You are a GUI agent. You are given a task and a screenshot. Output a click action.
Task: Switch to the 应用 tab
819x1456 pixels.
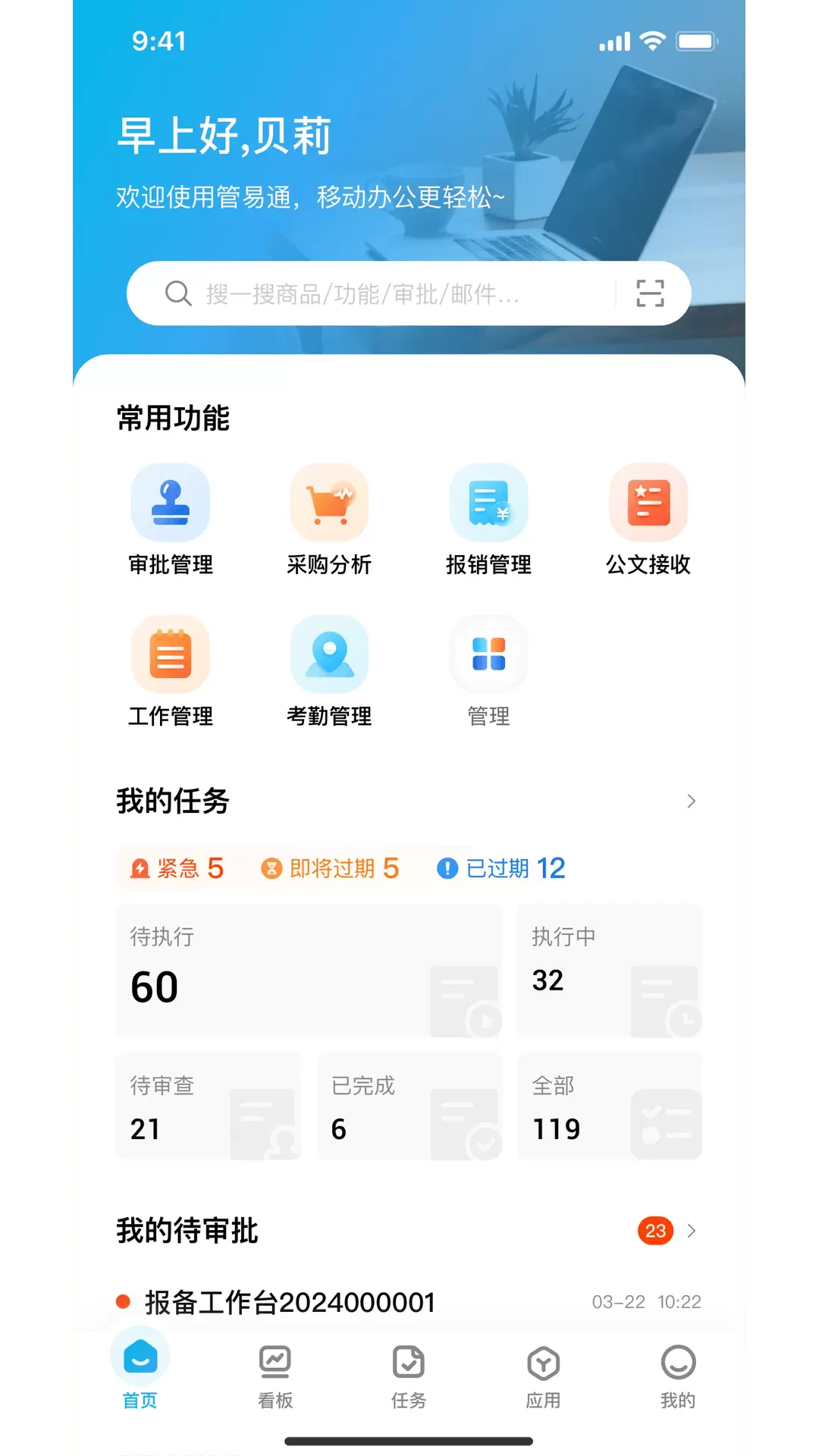coord(544,1376)
